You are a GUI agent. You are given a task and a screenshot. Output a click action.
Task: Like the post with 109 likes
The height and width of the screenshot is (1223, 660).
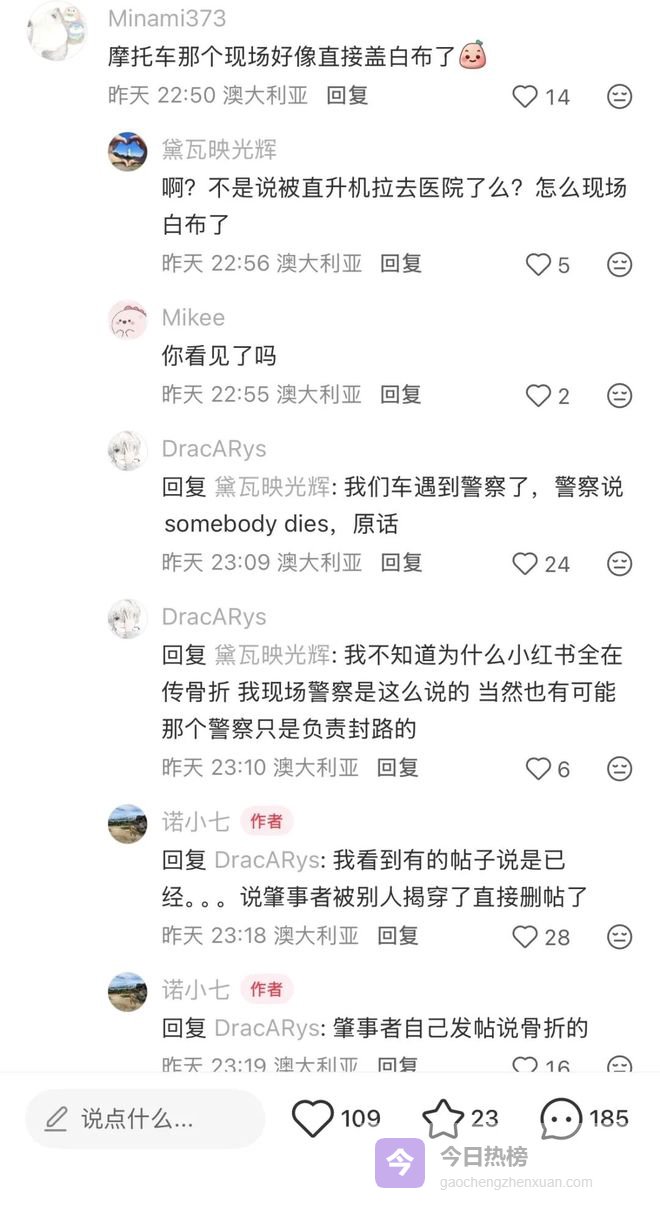tap(312, 1118)
